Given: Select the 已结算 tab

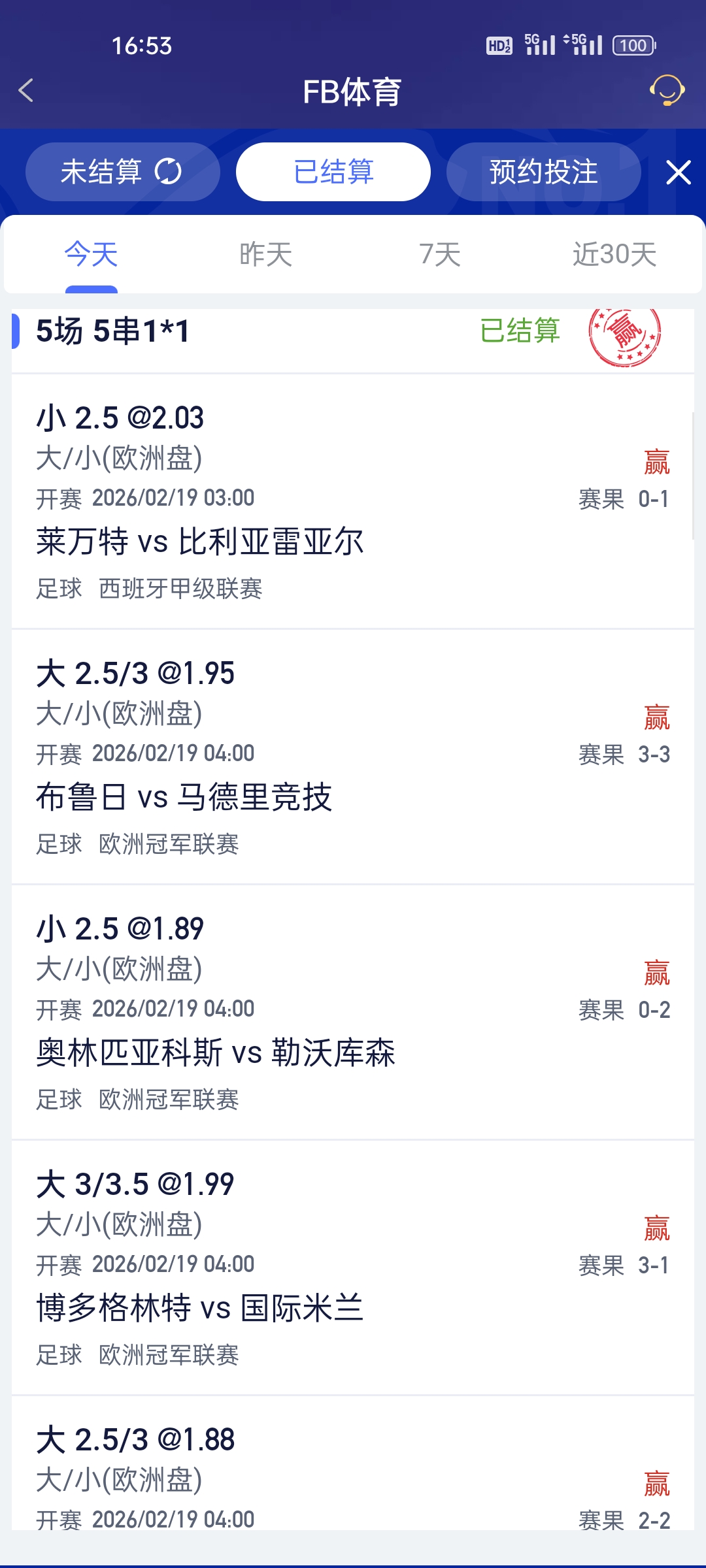Looking at the screenshot, I should tap(333, 172).
